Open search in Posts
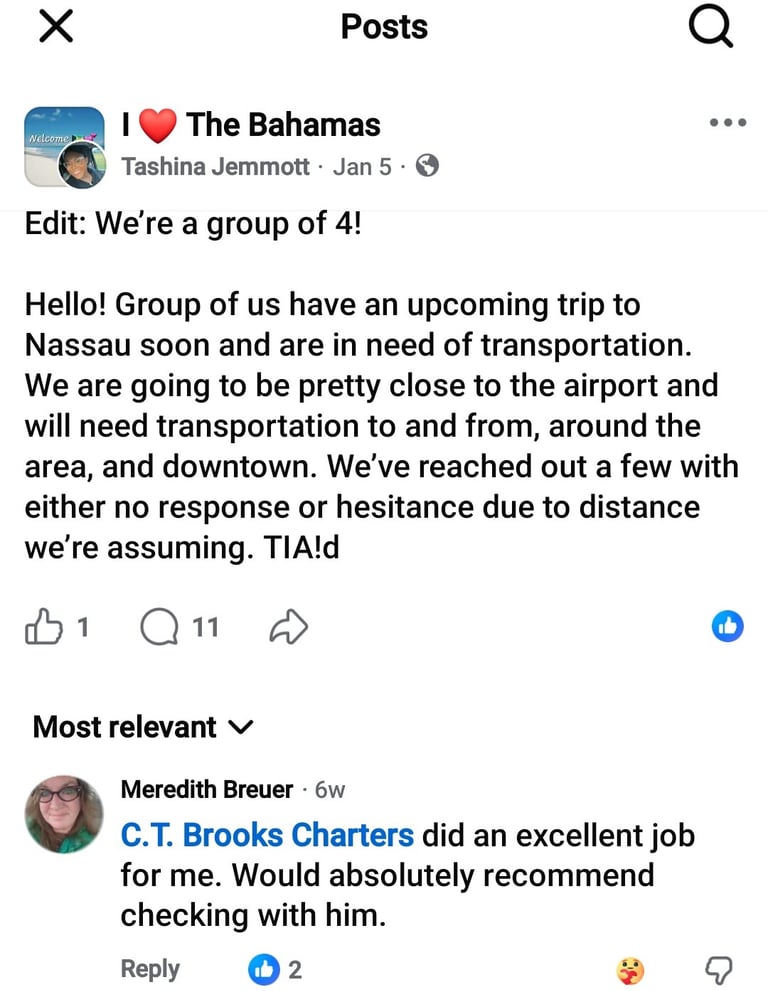Image resolution: width=768 pixels, height=991 pixels. pyautogui.click(x=711, y=28)
